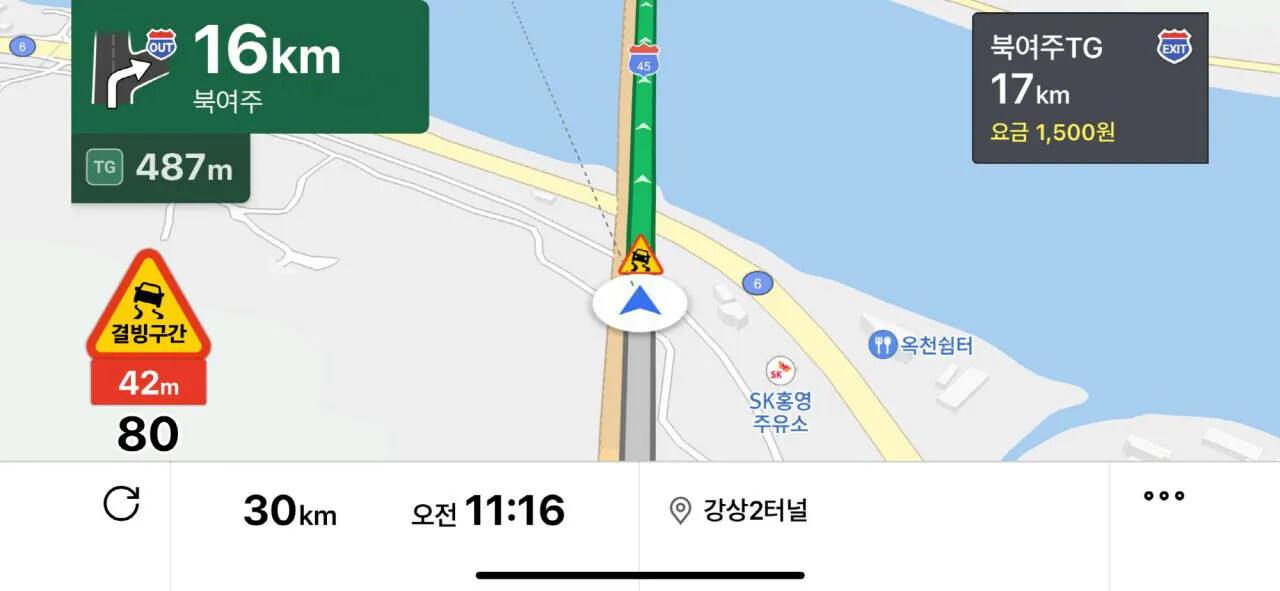This screenshot has width=1280, height=591.
Task: Tap the 북여주TG exit toll panel
Action: click(x=1090, y=88)
